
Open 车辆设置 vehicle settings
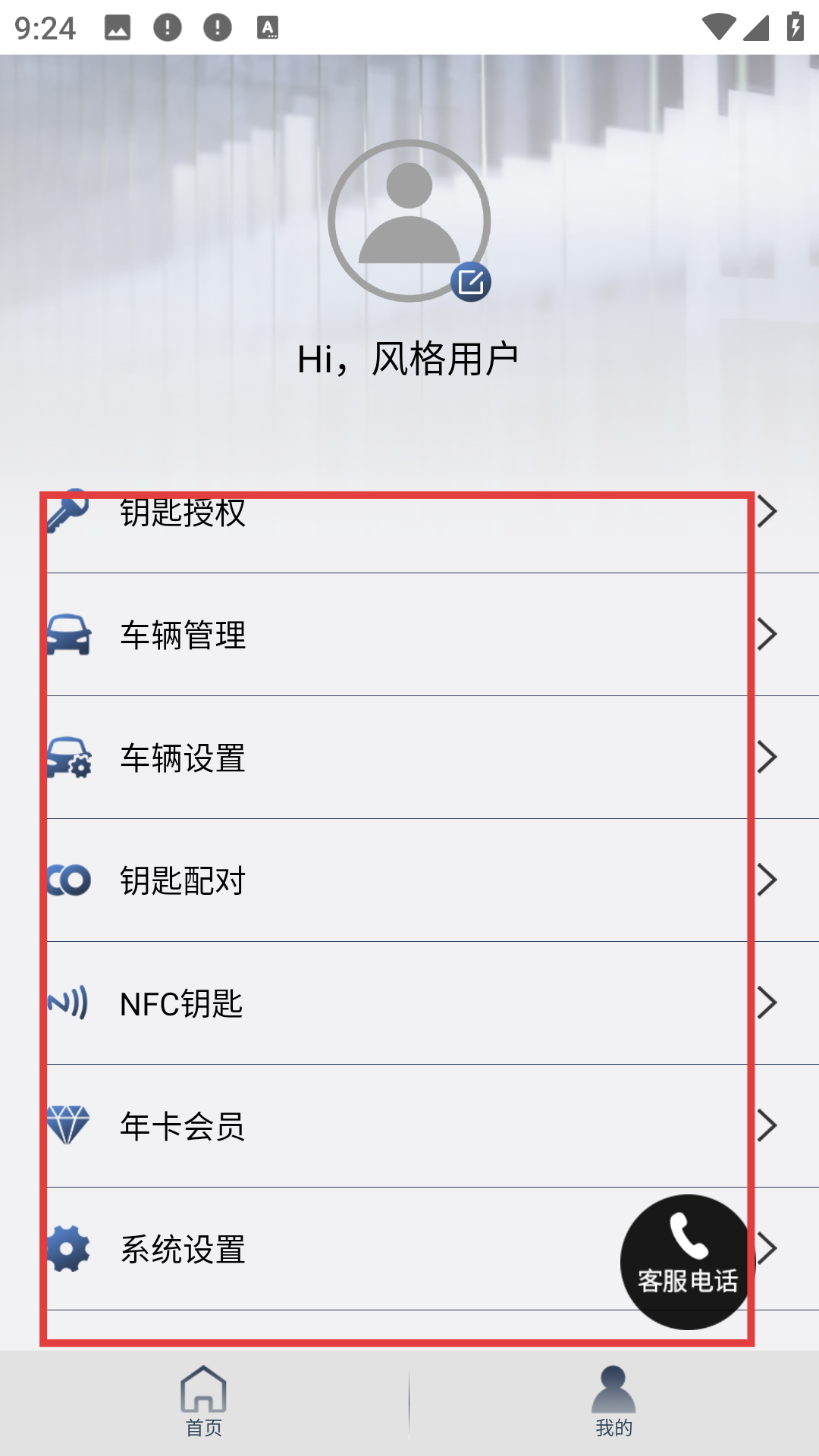[x=409, y=758]
